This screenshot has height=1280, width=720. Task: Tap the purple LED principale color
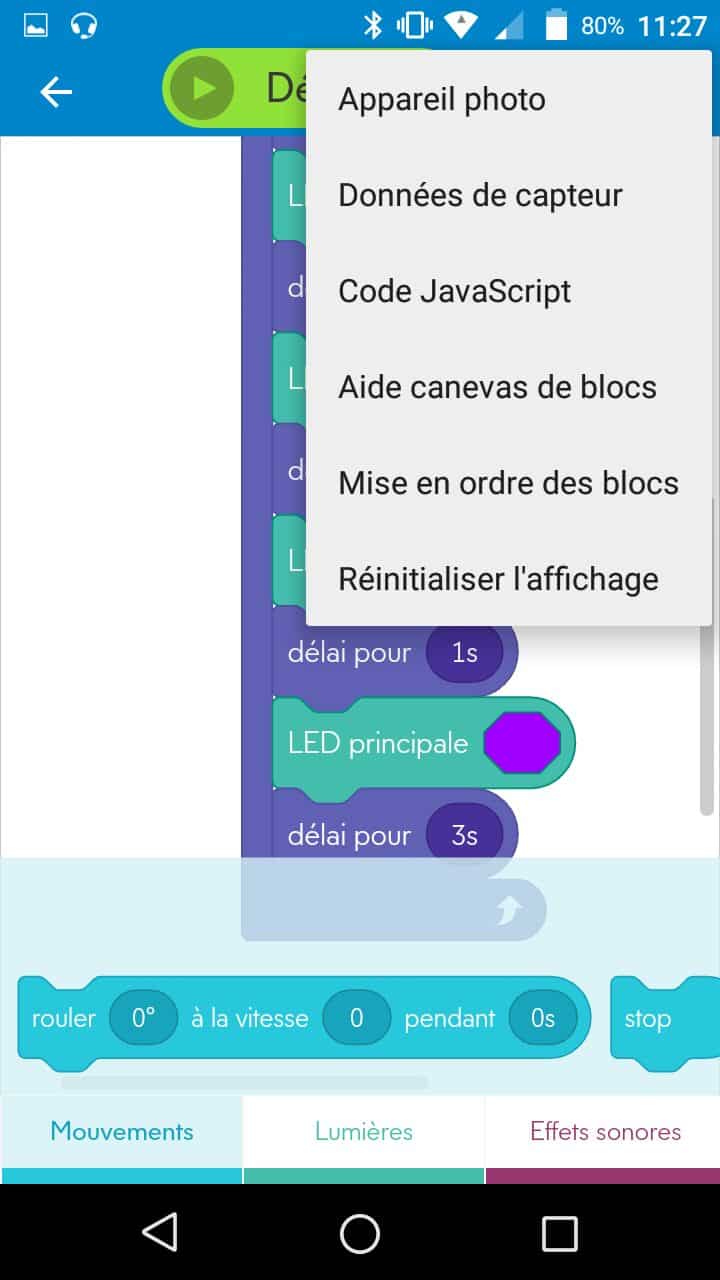[521, 743]
